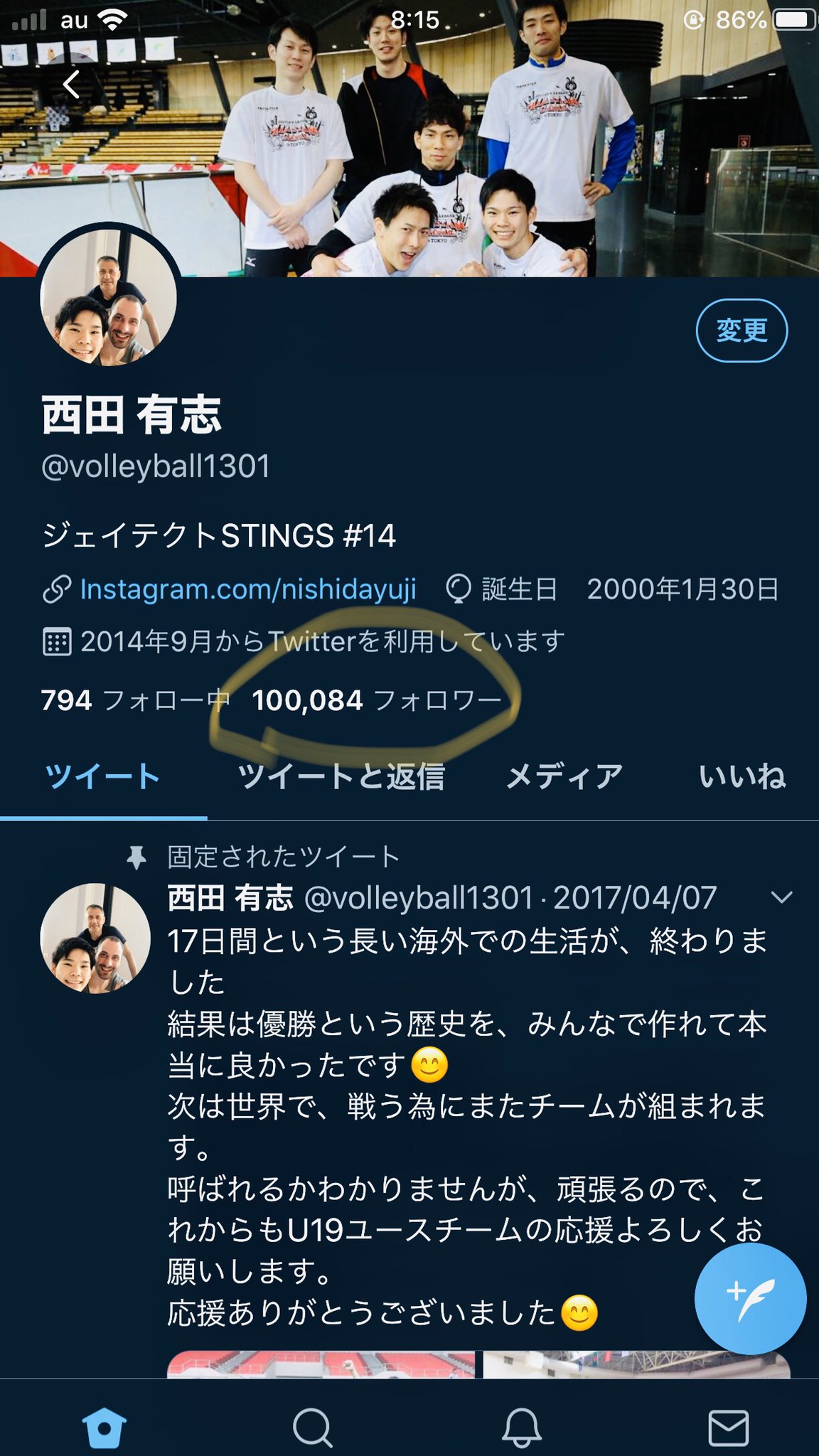Select the ツイート tab
This screenshot has height=1456, width=819.
point(103,776)
